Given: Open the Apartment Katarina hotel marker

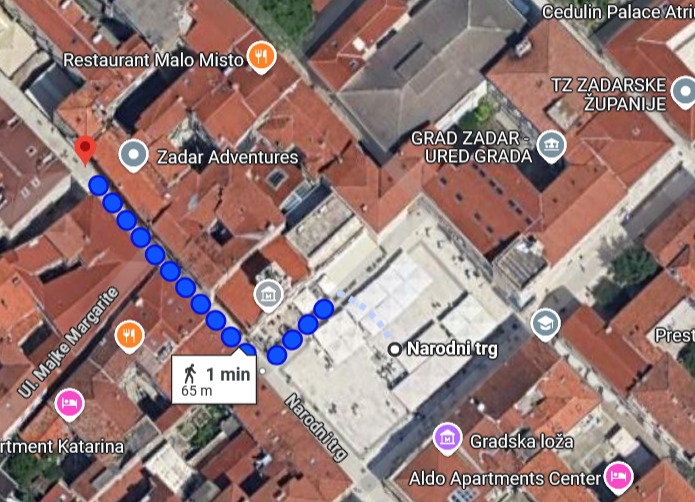Looking at the screenshot, I should [x=69, y=404].
